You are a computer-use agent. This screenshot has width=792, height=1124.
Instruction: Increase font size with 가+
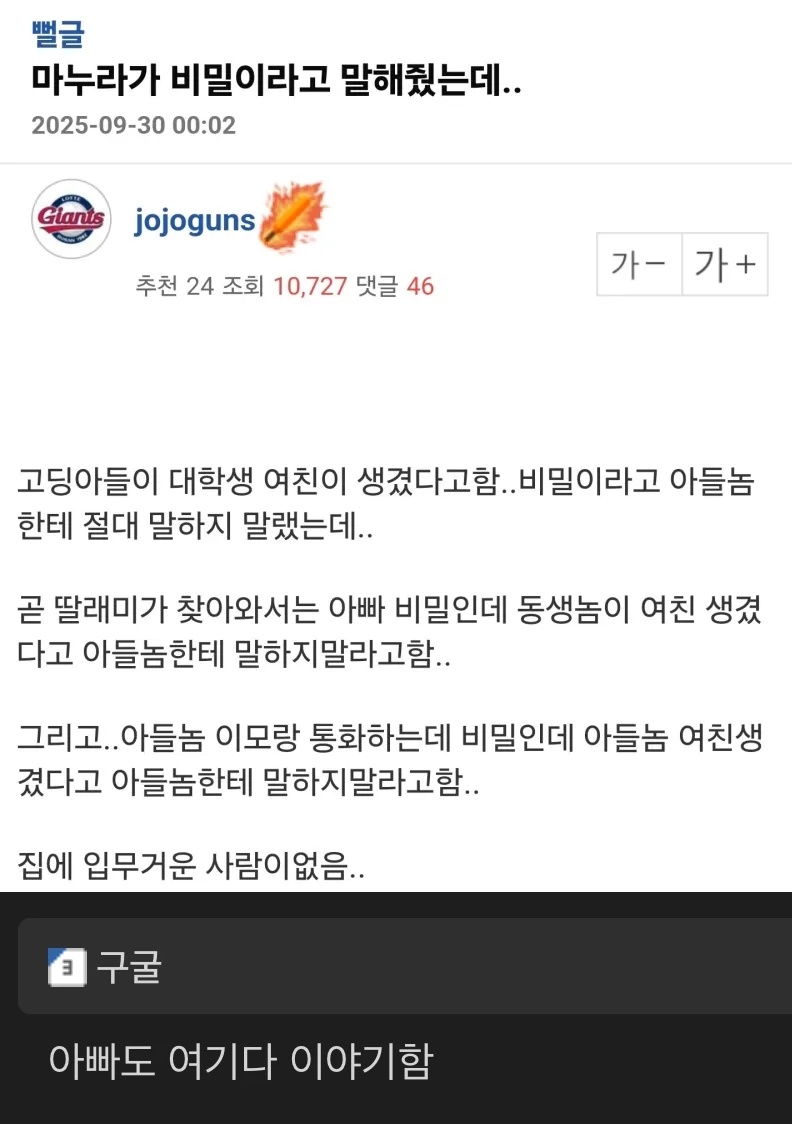725,265
